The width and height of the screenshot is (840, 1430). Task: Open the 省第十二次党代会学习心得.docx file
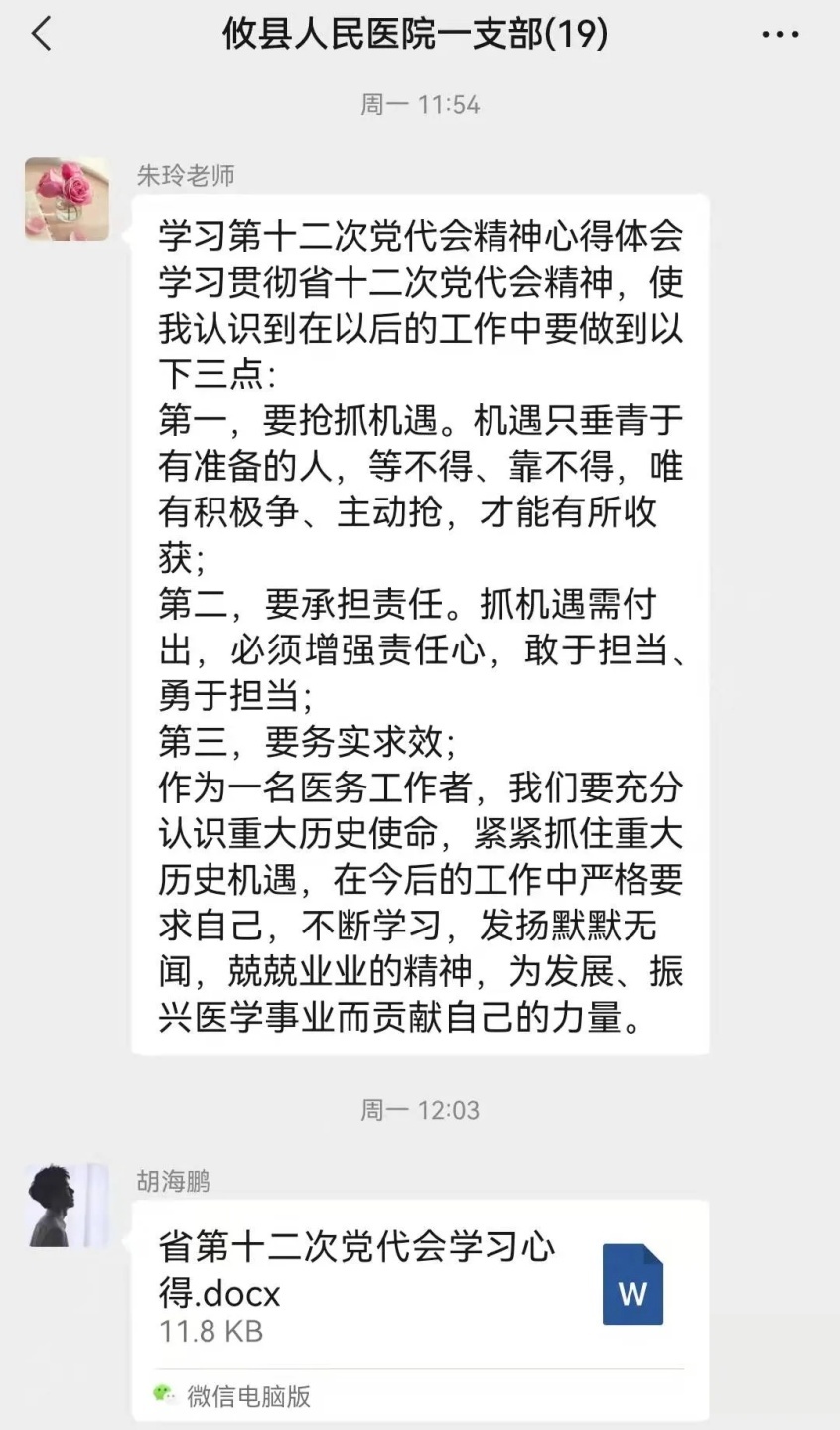click(x=420, y=1310)
